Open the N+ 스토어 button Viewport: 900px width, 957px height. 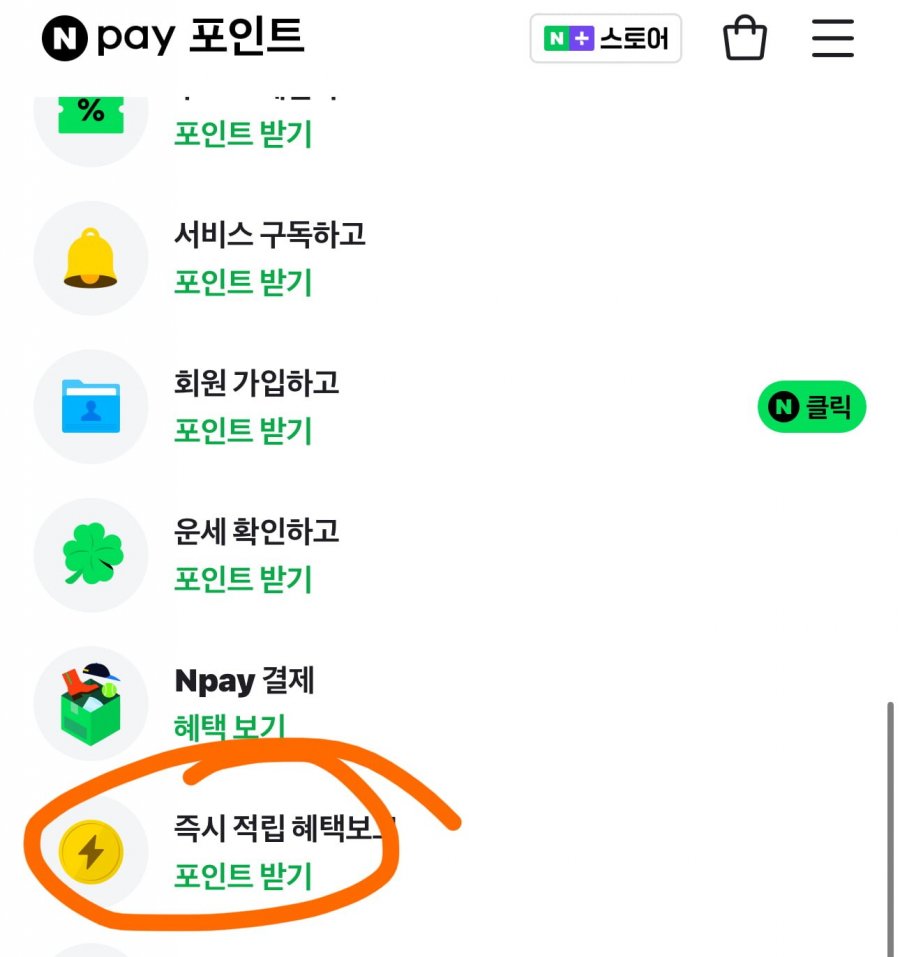click(605, 39)
